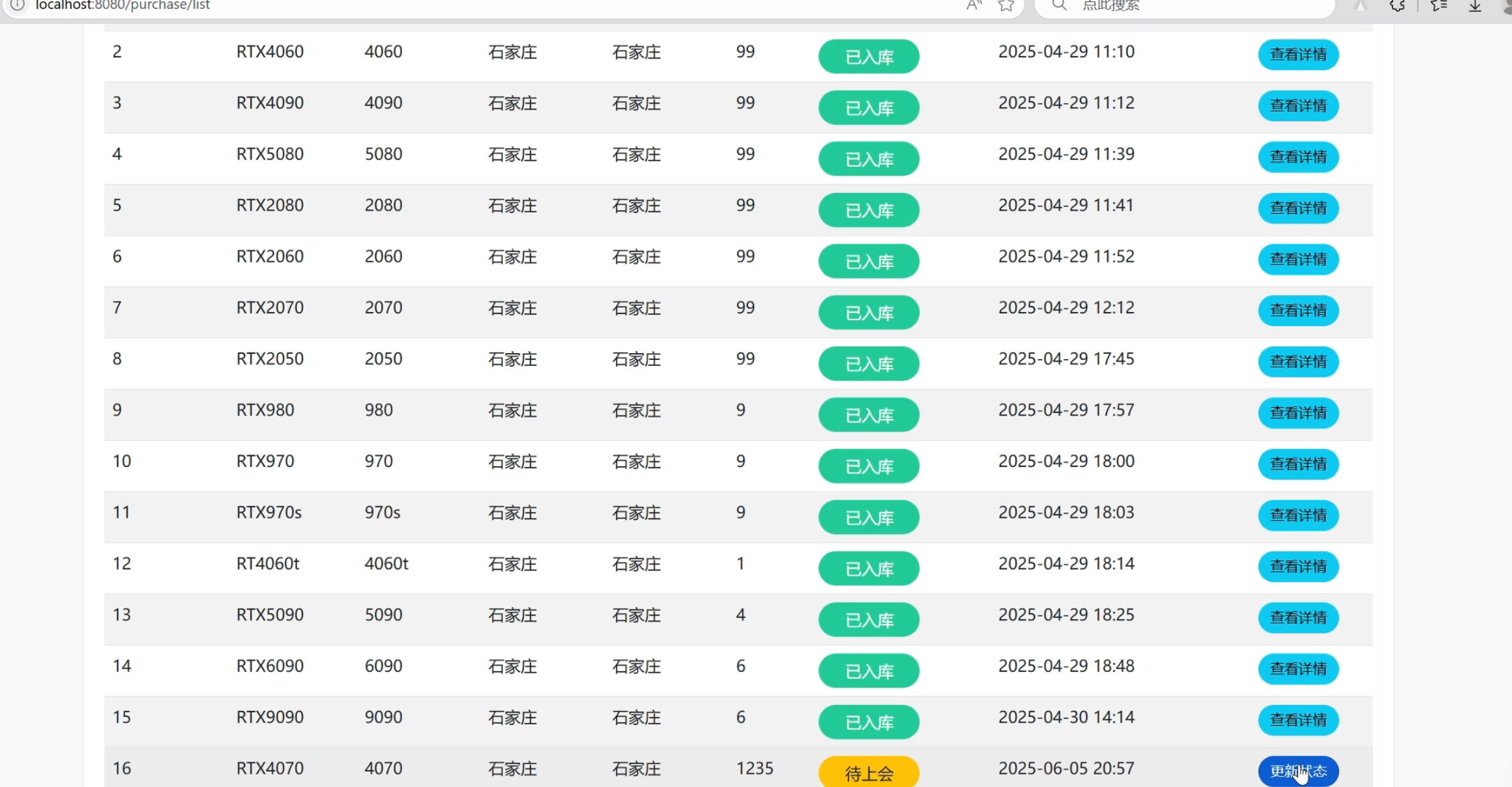The width and height of the screenshot is (1512, 787).
Task: Show RTX5090 purchase details
Action: pyautogui.click(x=1298, y=617)
